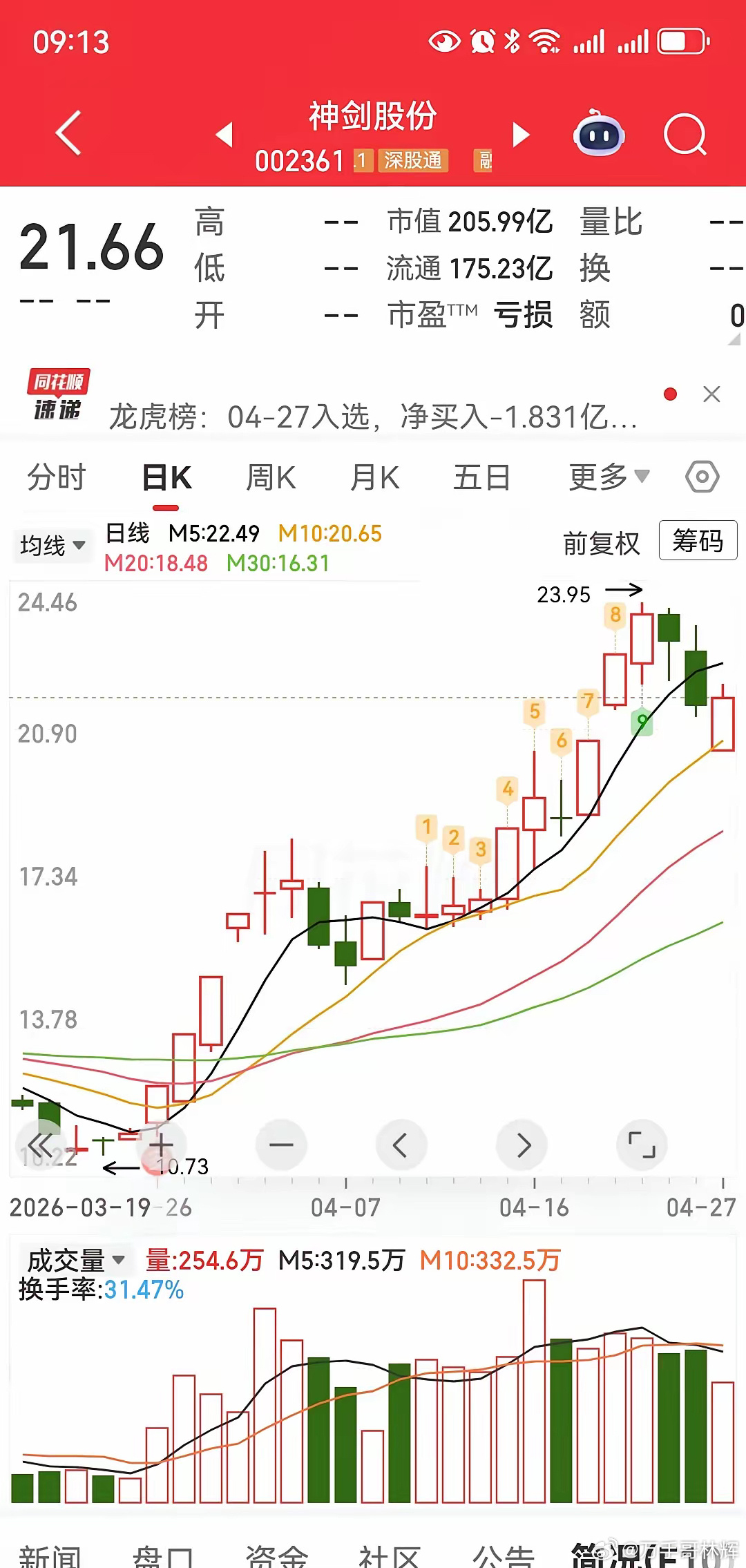
Task: Switch to the 分时 chart tab
Action: tap(57, 477)
